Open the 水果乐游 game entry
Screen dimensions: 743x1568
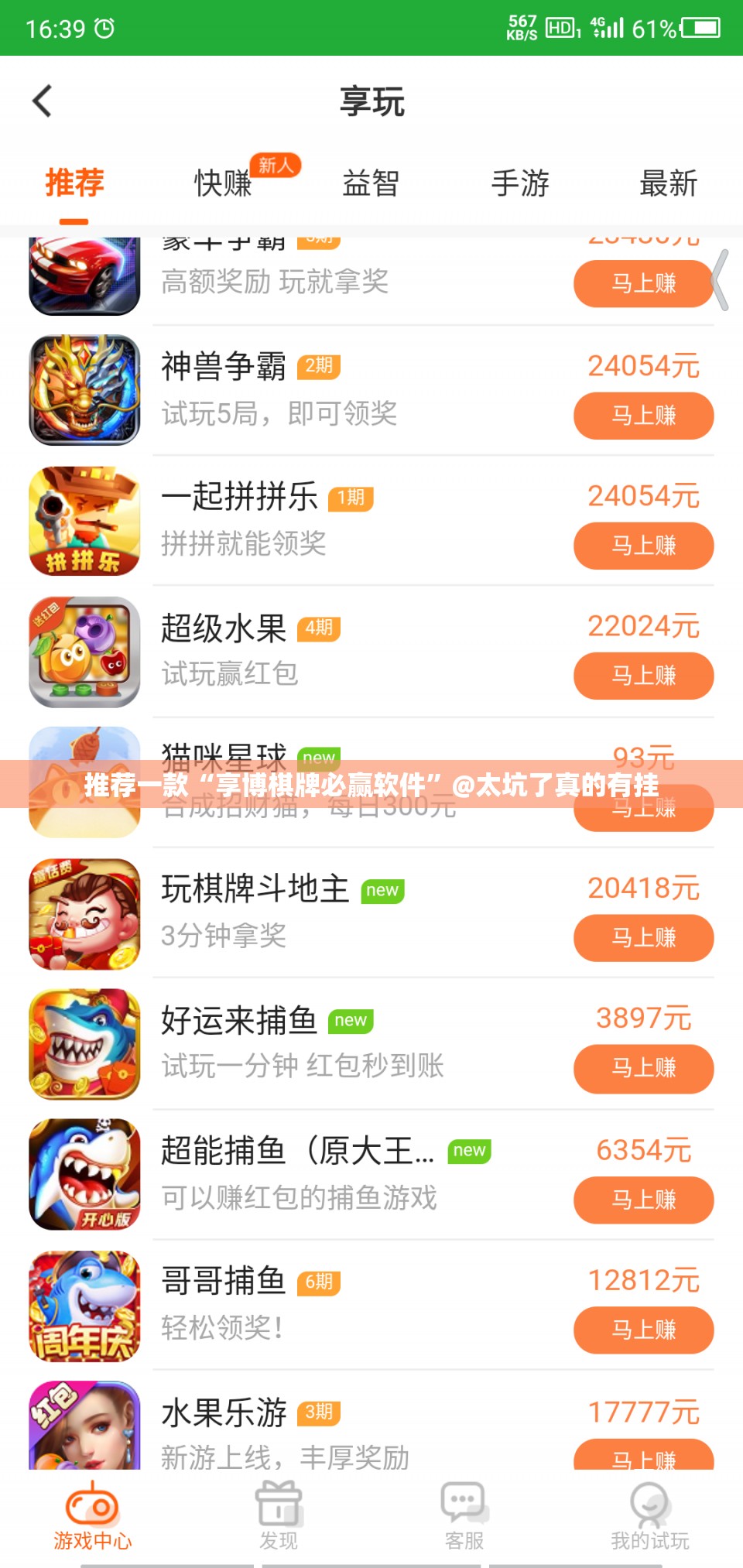(x=310, y=1432)
